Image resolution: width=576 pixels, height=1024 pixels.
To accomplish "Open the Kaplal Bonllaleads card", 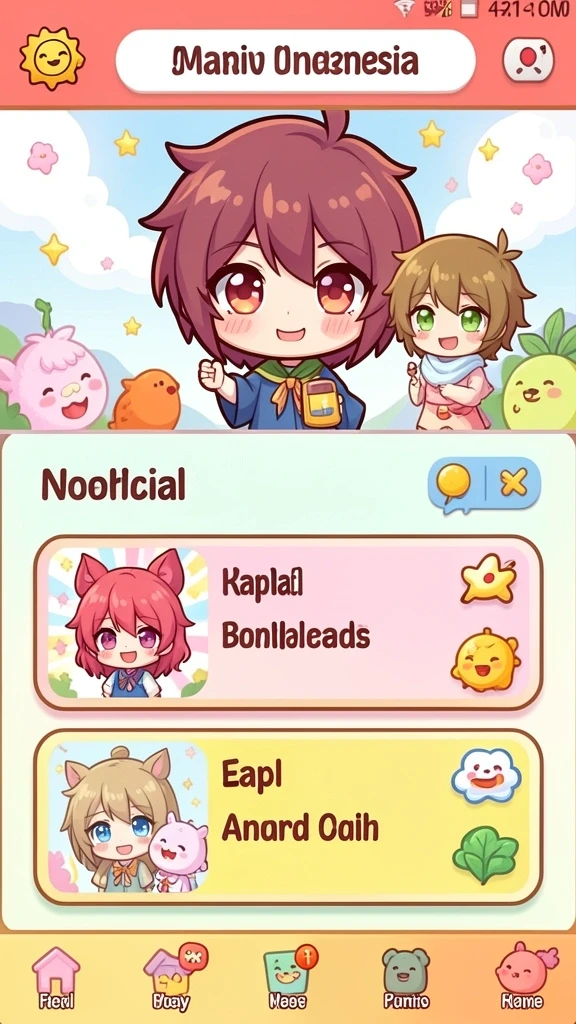I will [288, 622].
